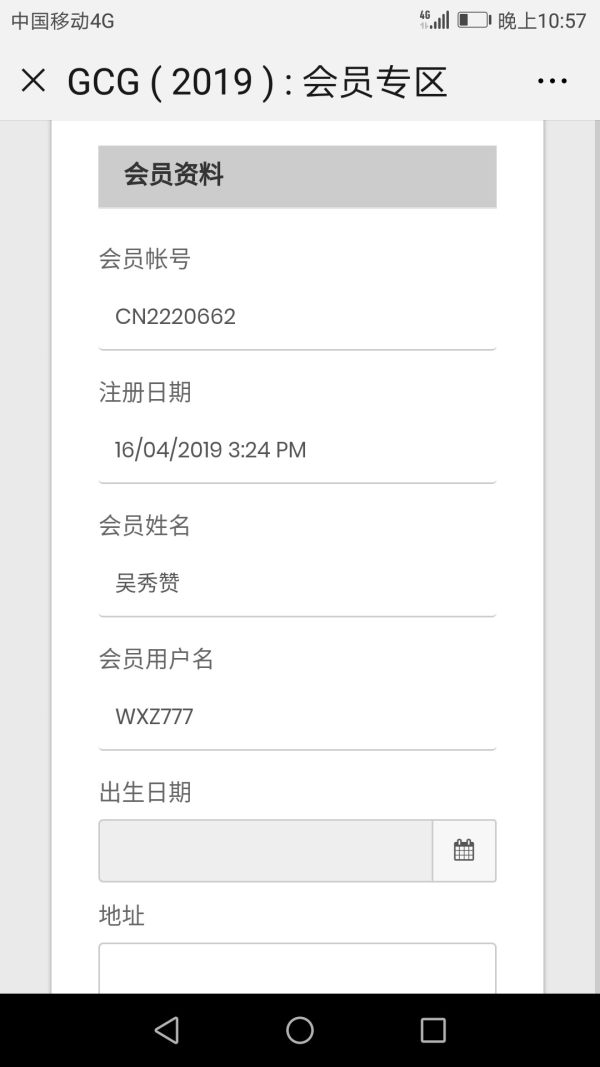Open the birth date calendar picker
Screen dimensions: 600x1067
pyautogui.click(x=464, y=851)
